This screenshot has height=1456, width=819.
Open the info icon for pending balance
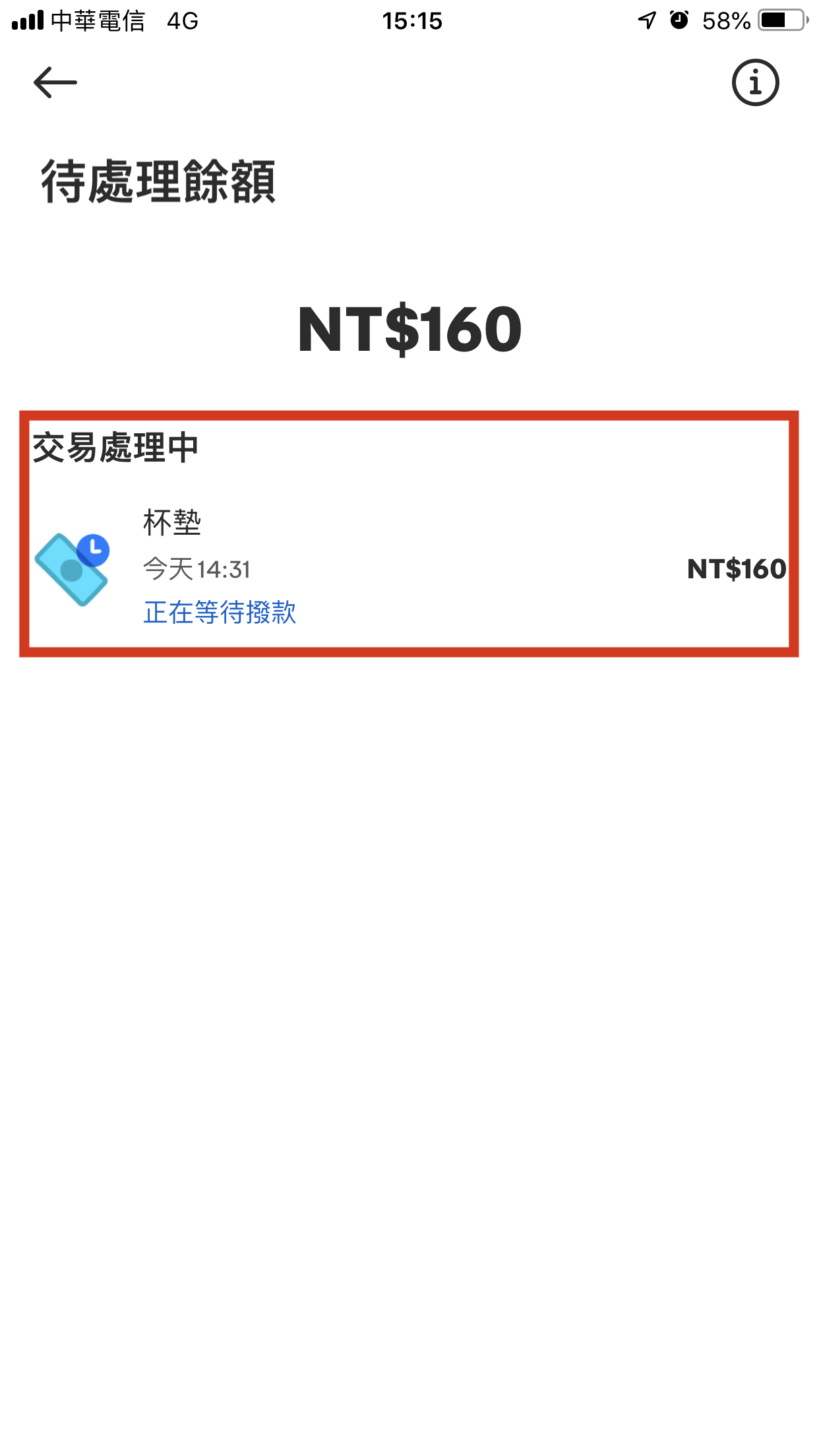point(755,83)
